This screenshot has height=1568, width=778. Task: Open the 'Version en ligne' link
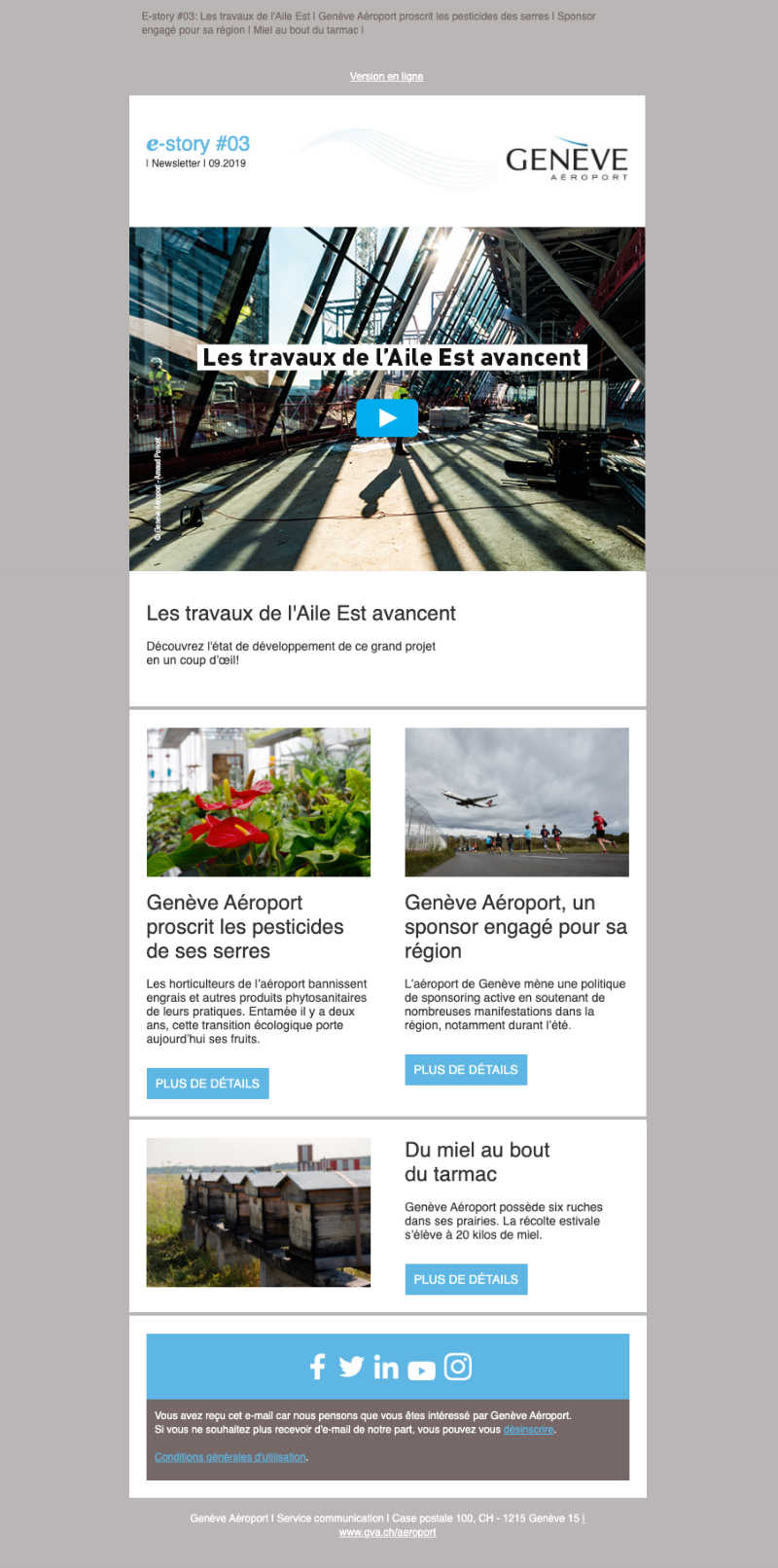click(386, 76)
